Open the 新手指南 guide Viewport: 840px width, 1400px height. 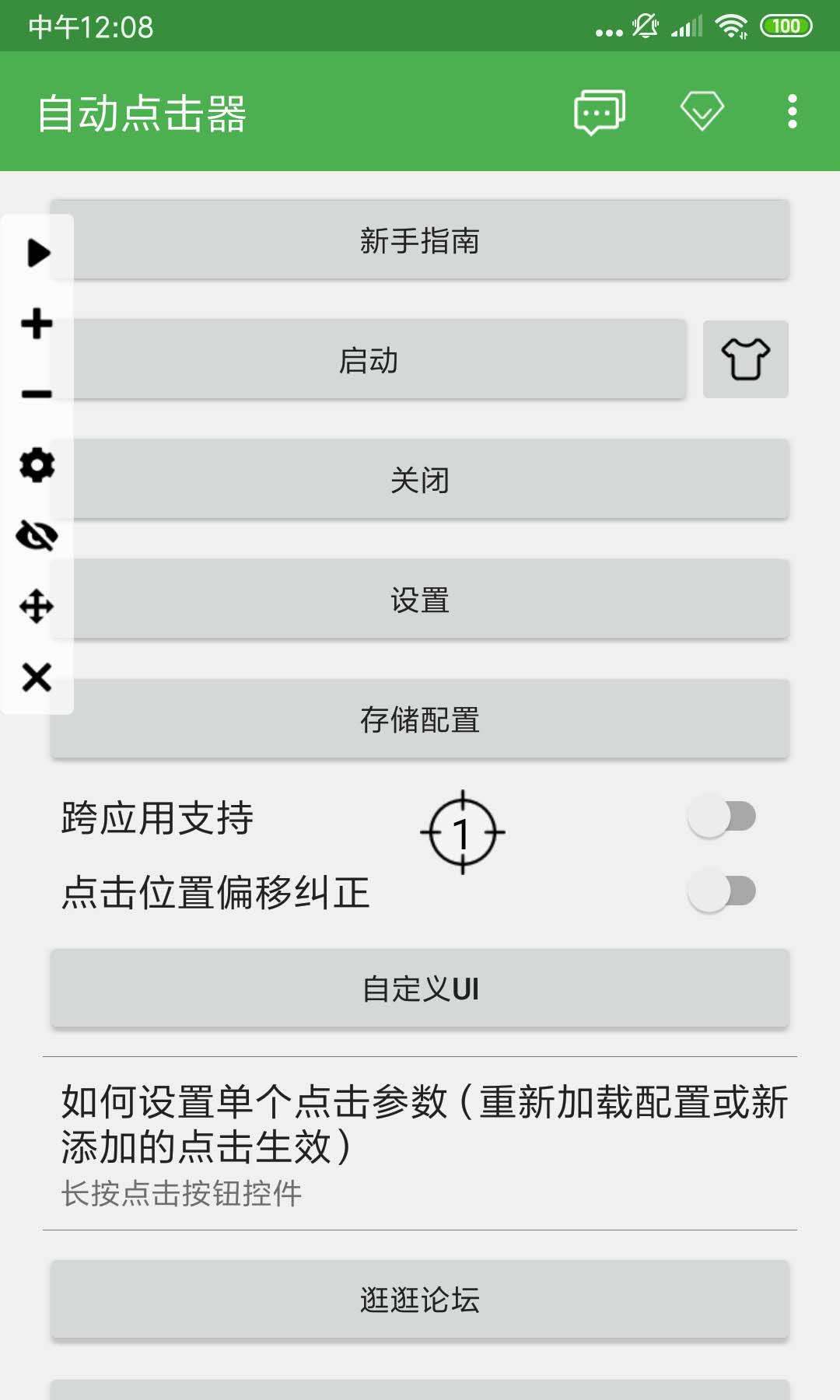(420, 240)
